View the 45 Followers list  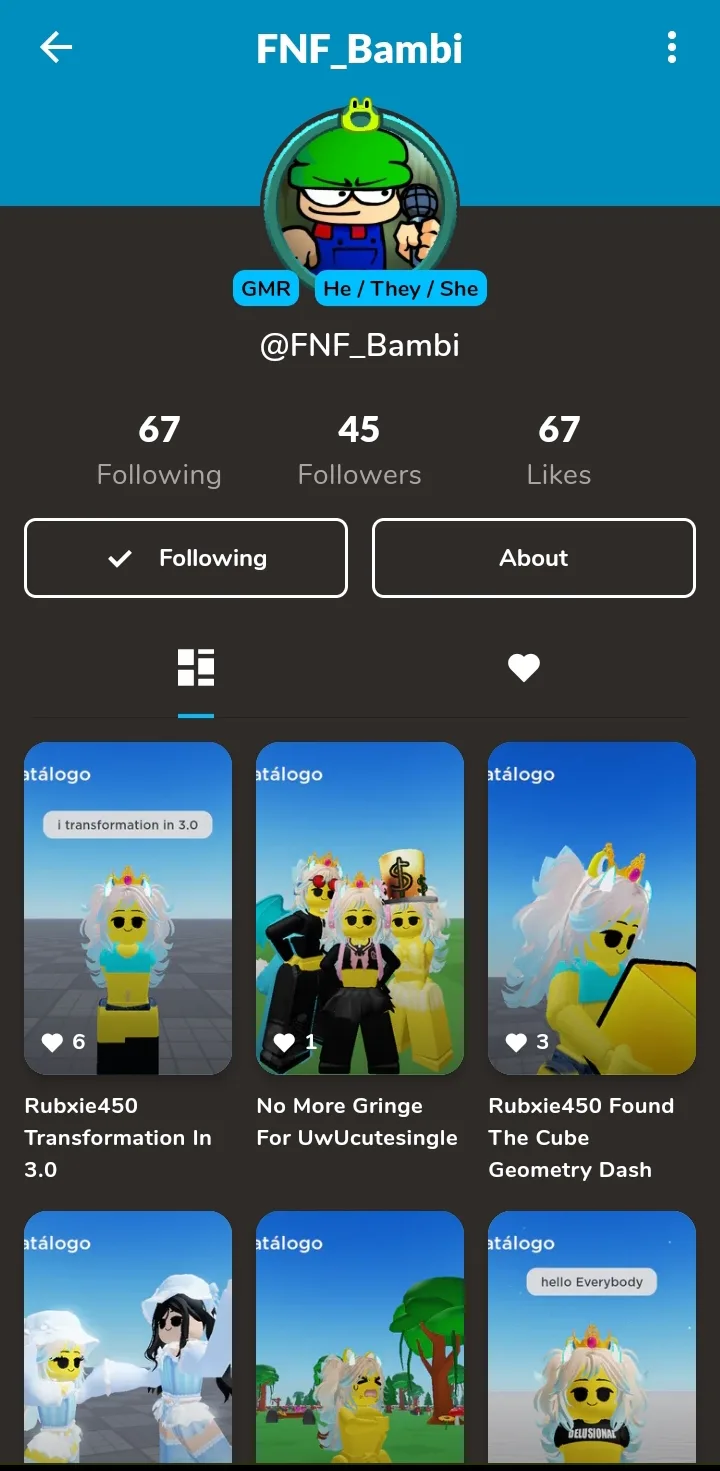point(360,450)
